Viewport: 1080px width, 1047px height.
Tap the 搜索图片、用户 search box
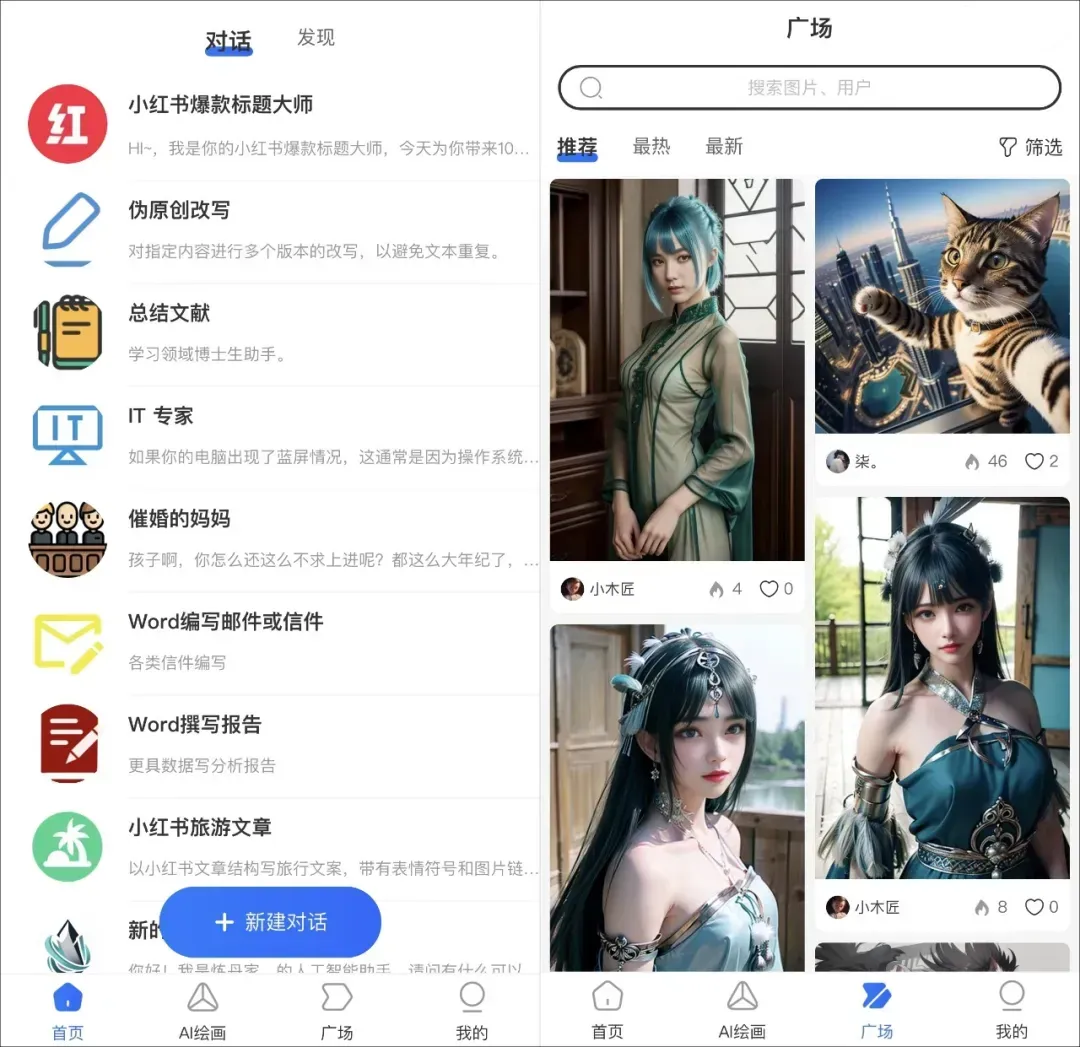[809, 88]
